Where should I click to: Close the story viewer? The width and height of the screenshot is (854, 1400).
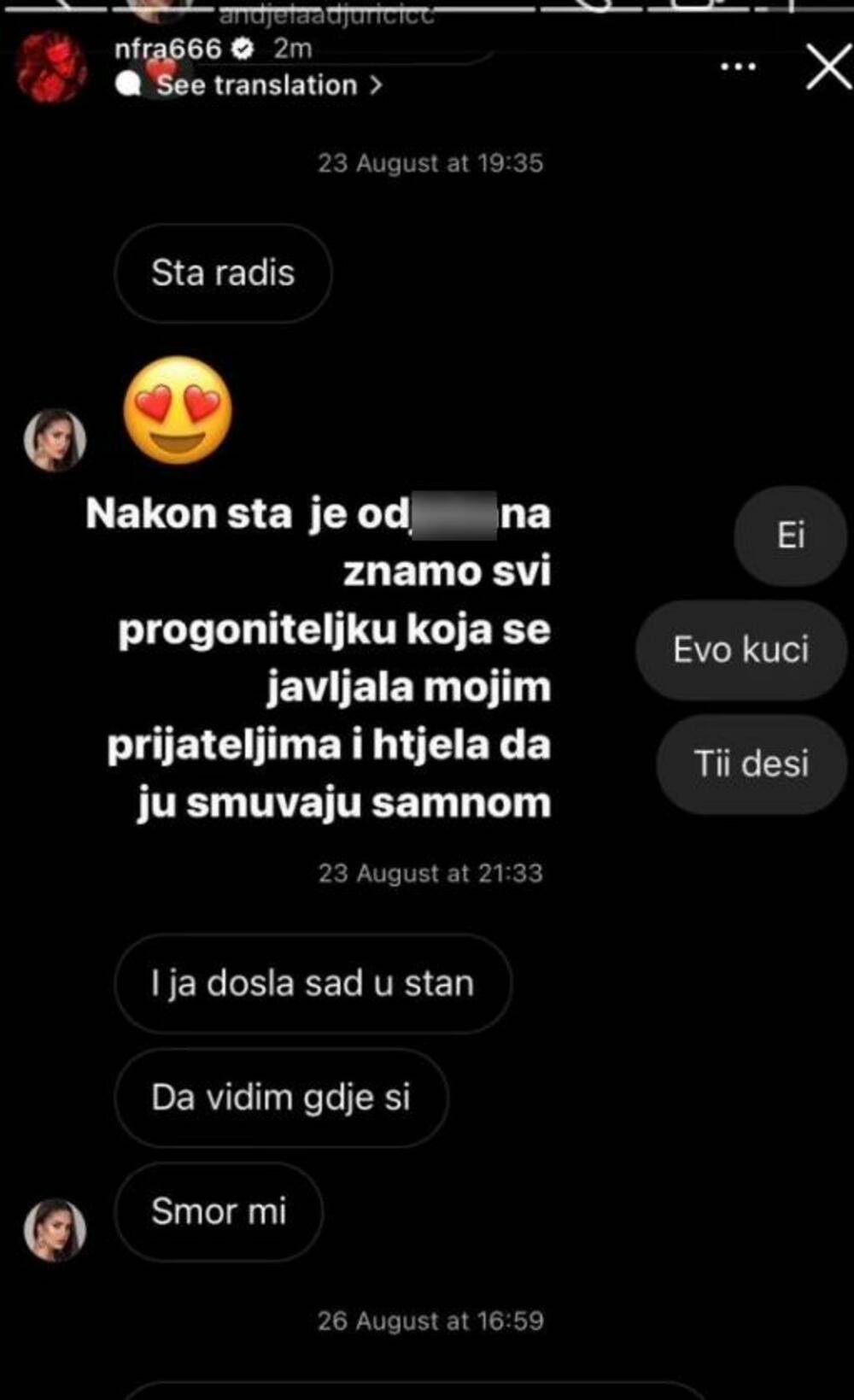coord(828,67)
